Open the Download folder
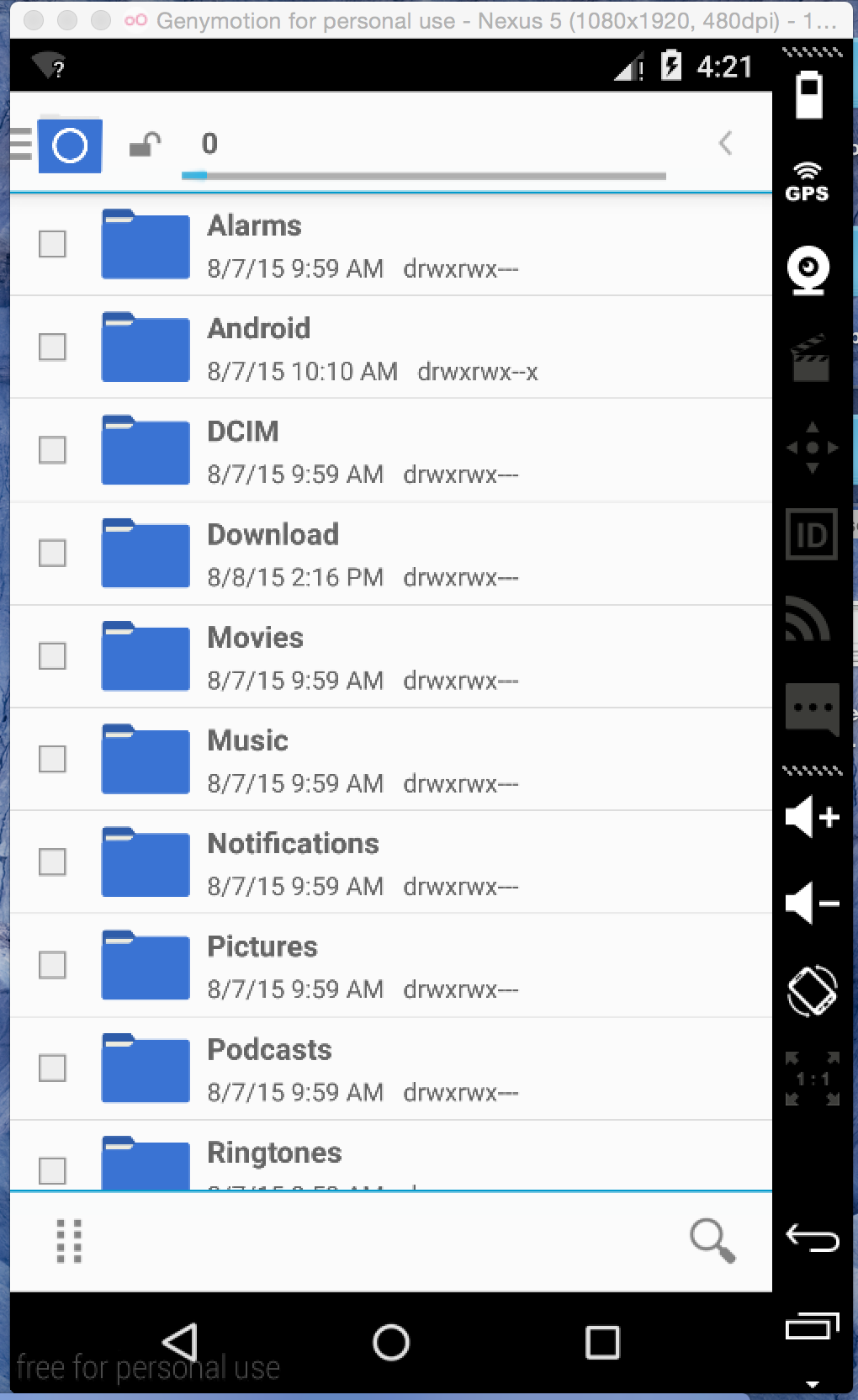This screenshot has height=1400, width=858. pyautogui.click(x=391, y=554)
